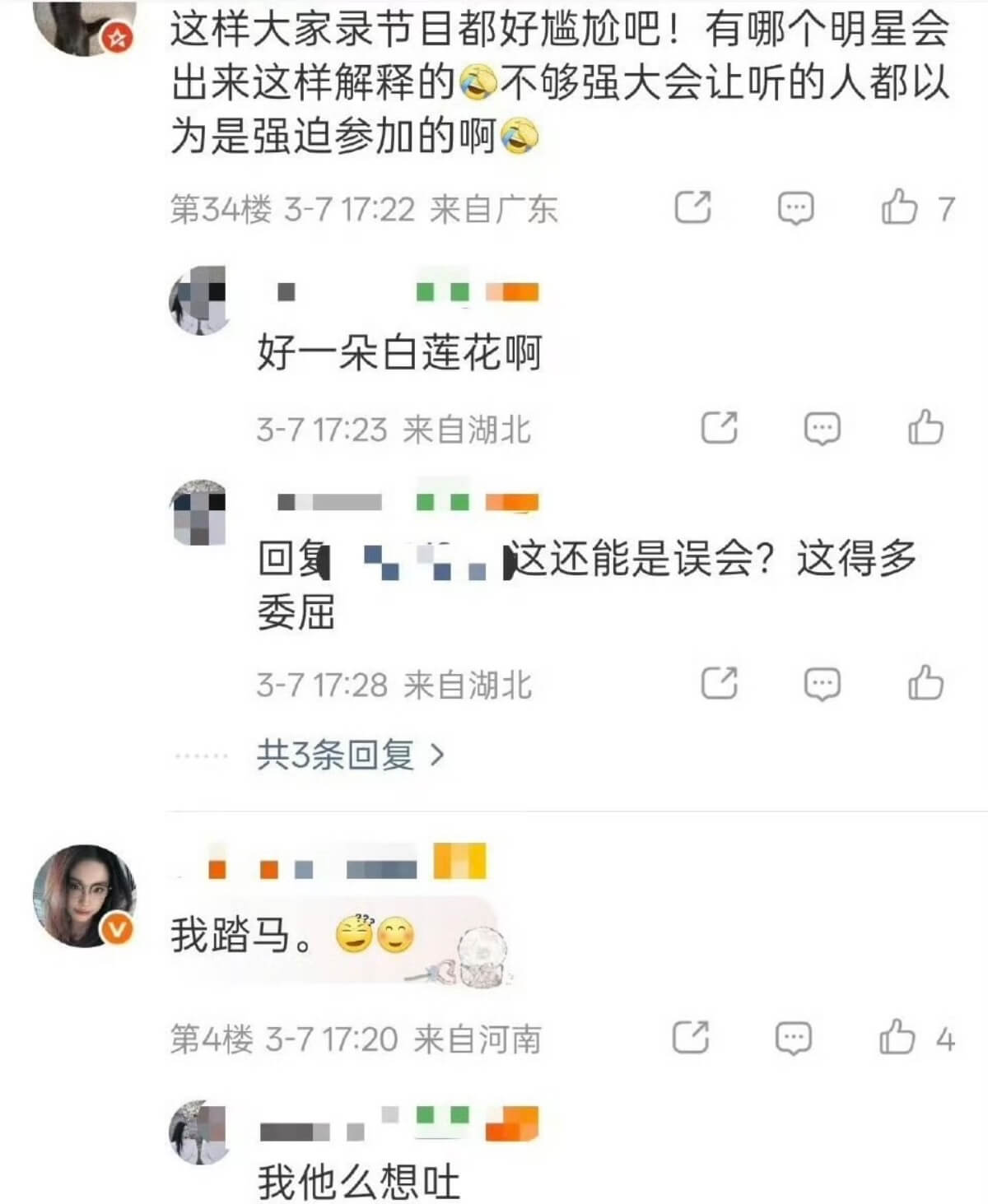
Task: Comment on the reply posted at 17:28
Action: (x=822, y=684)
